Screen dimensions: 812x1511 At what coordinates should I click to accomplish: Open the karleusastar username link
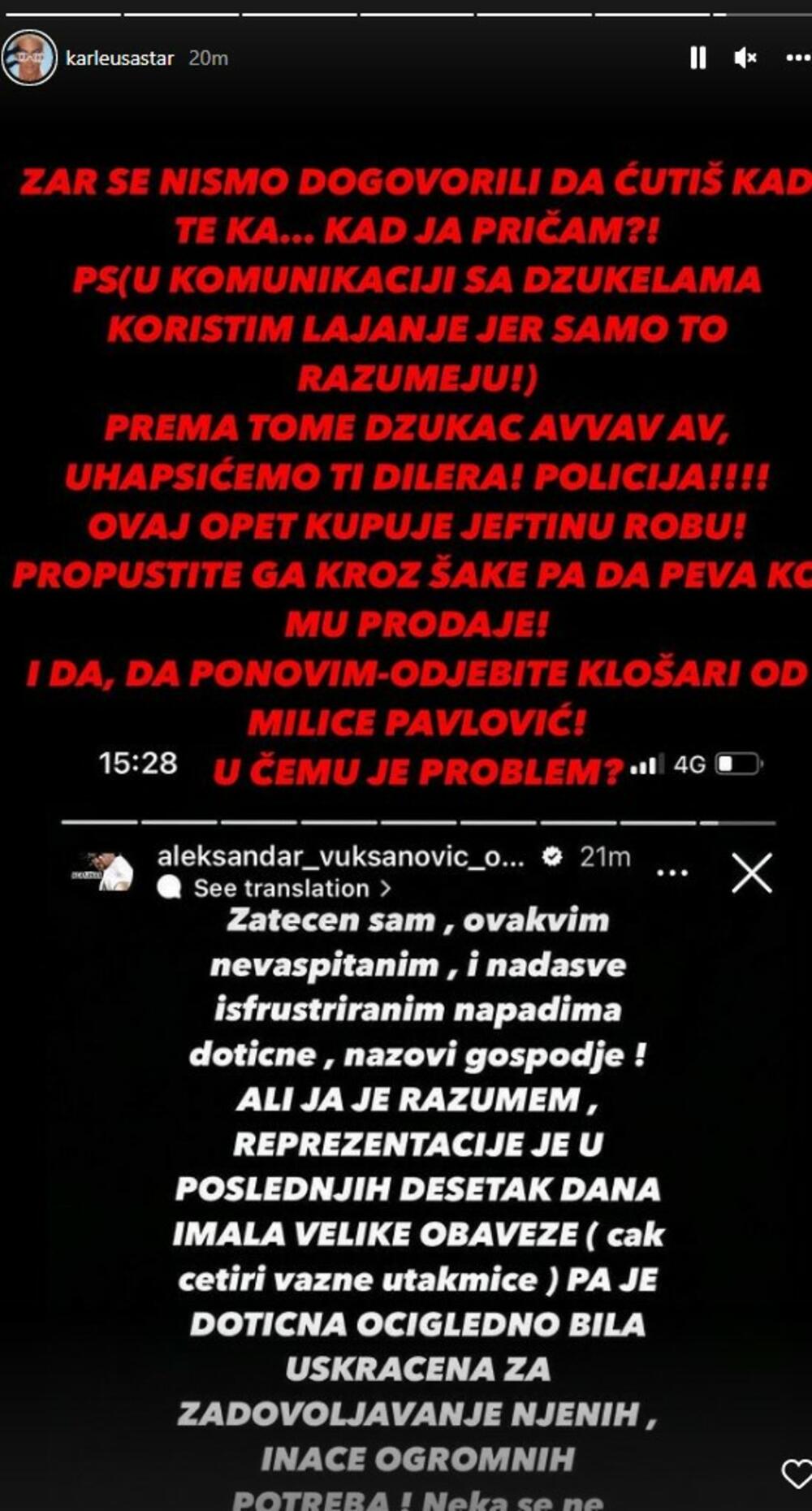(x=119, y=58)
